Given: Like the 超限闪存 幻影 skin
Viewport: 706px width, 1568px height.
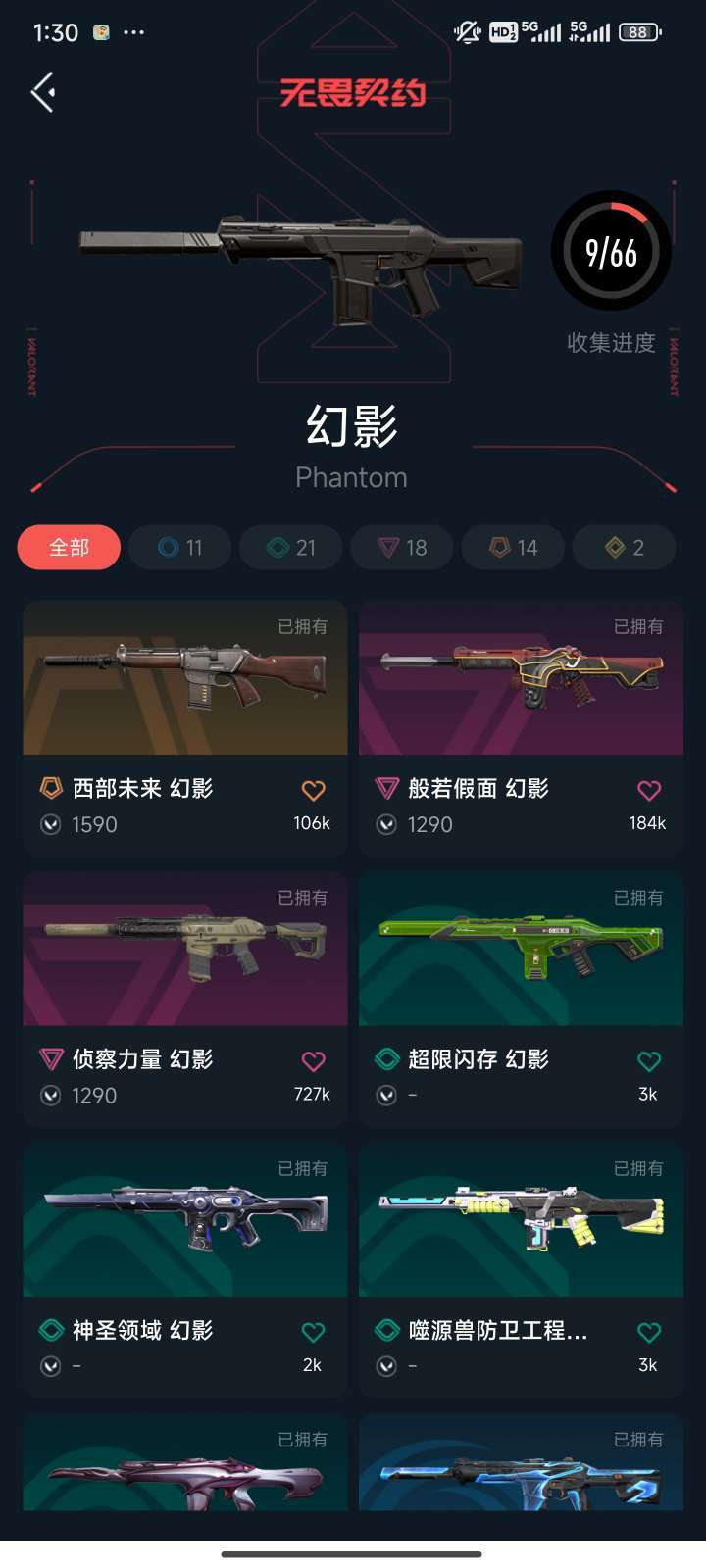Looking at the screenshot, I should coord(649,1060).
